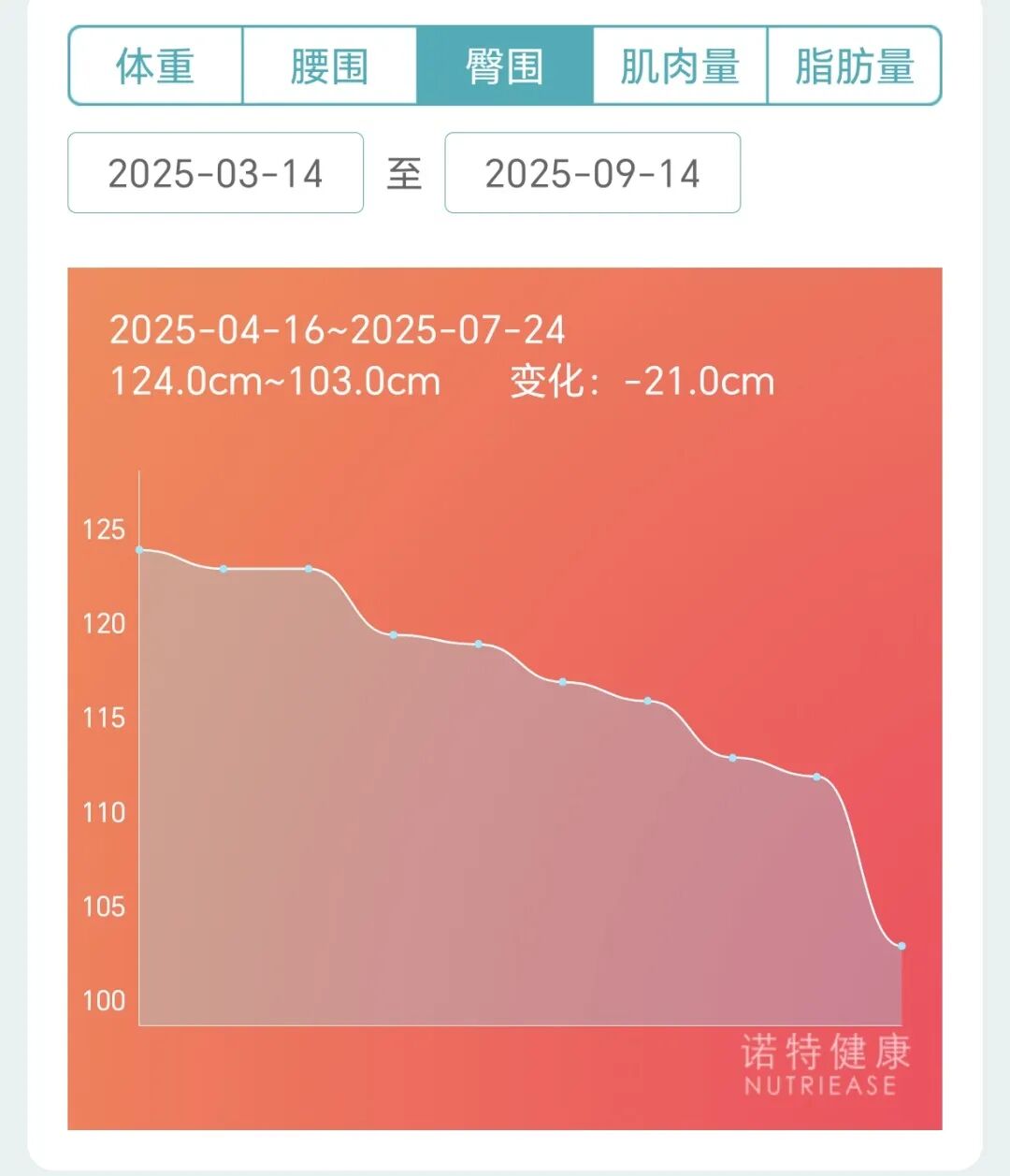Change the start date 2025-03-14
Screen dimensions: 1010x1176
(215, 173)
